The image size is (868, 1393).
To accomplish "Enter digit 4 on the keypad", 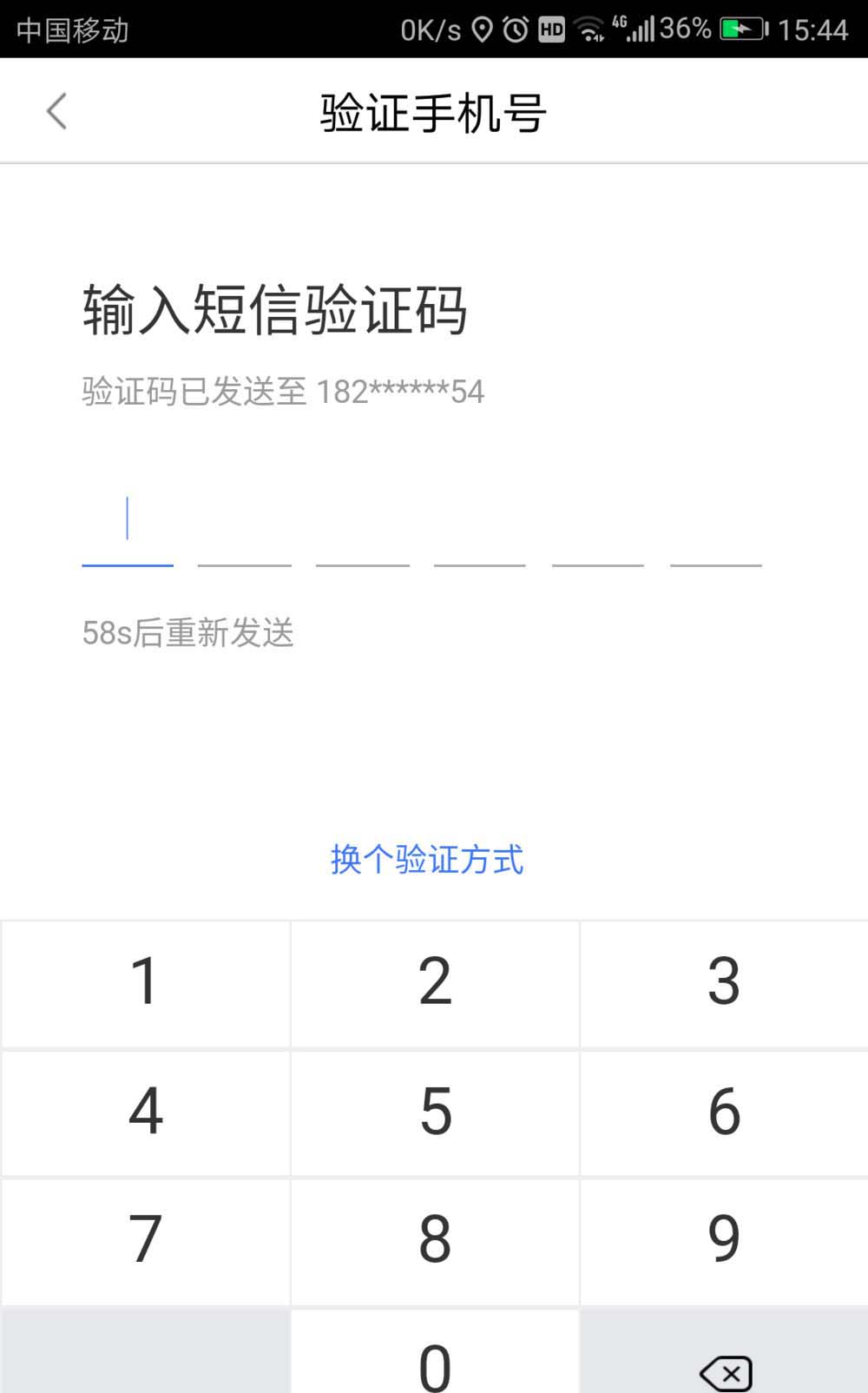I will pyautogui.click(x=146, y=1112).
